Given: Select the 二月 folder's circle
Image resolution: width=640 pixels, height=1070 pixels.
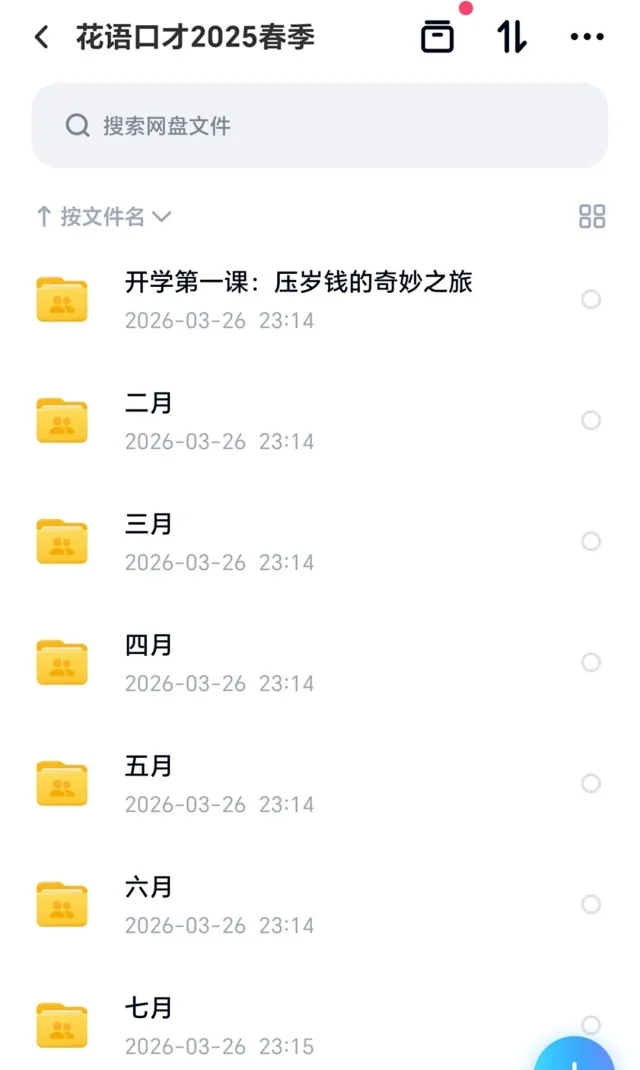Looking at the screenshot, I should coord(591,420).
